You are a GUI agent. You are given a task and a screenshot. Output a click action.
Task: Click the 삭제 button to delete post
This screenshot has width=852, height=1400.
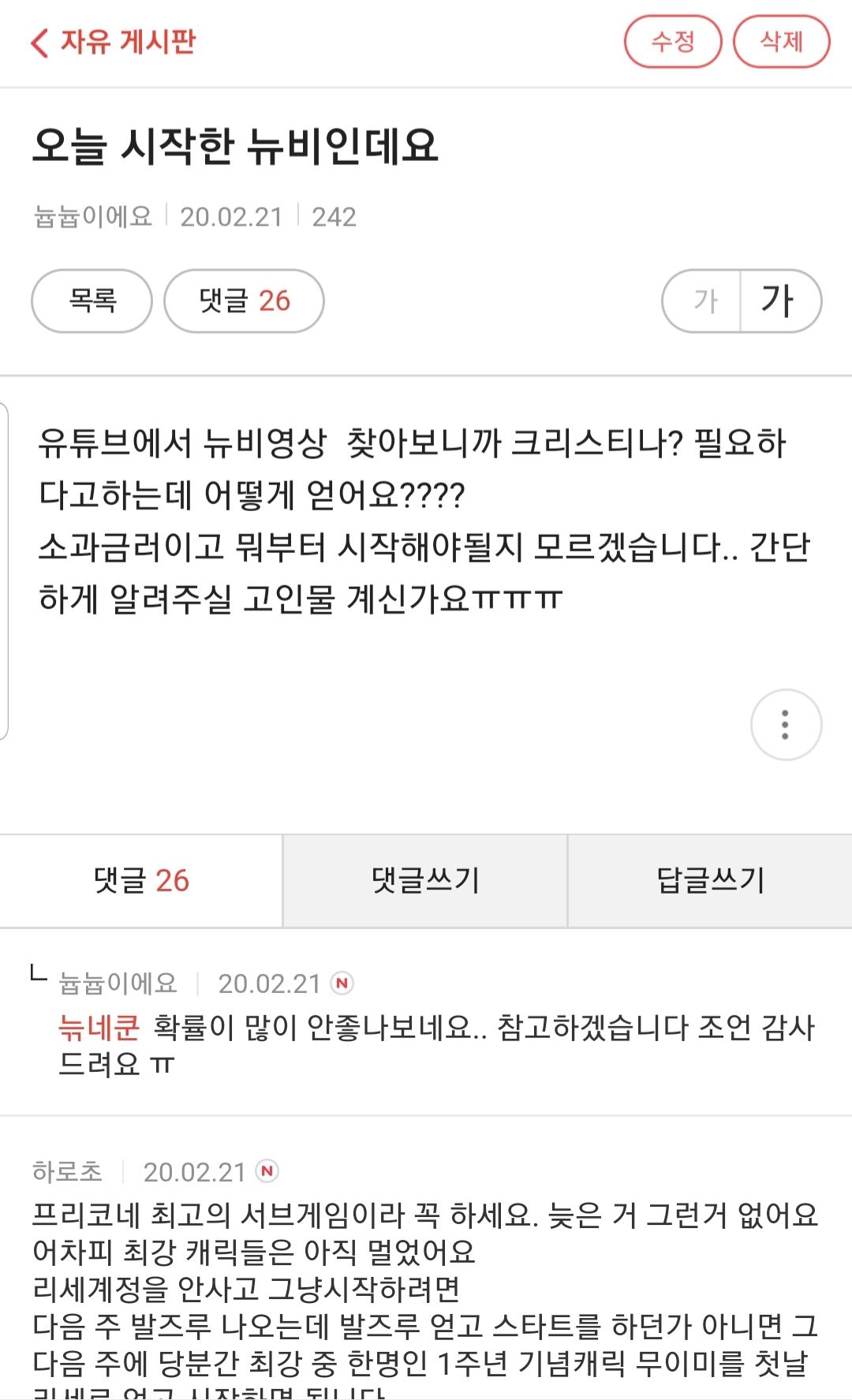(782, 43)
